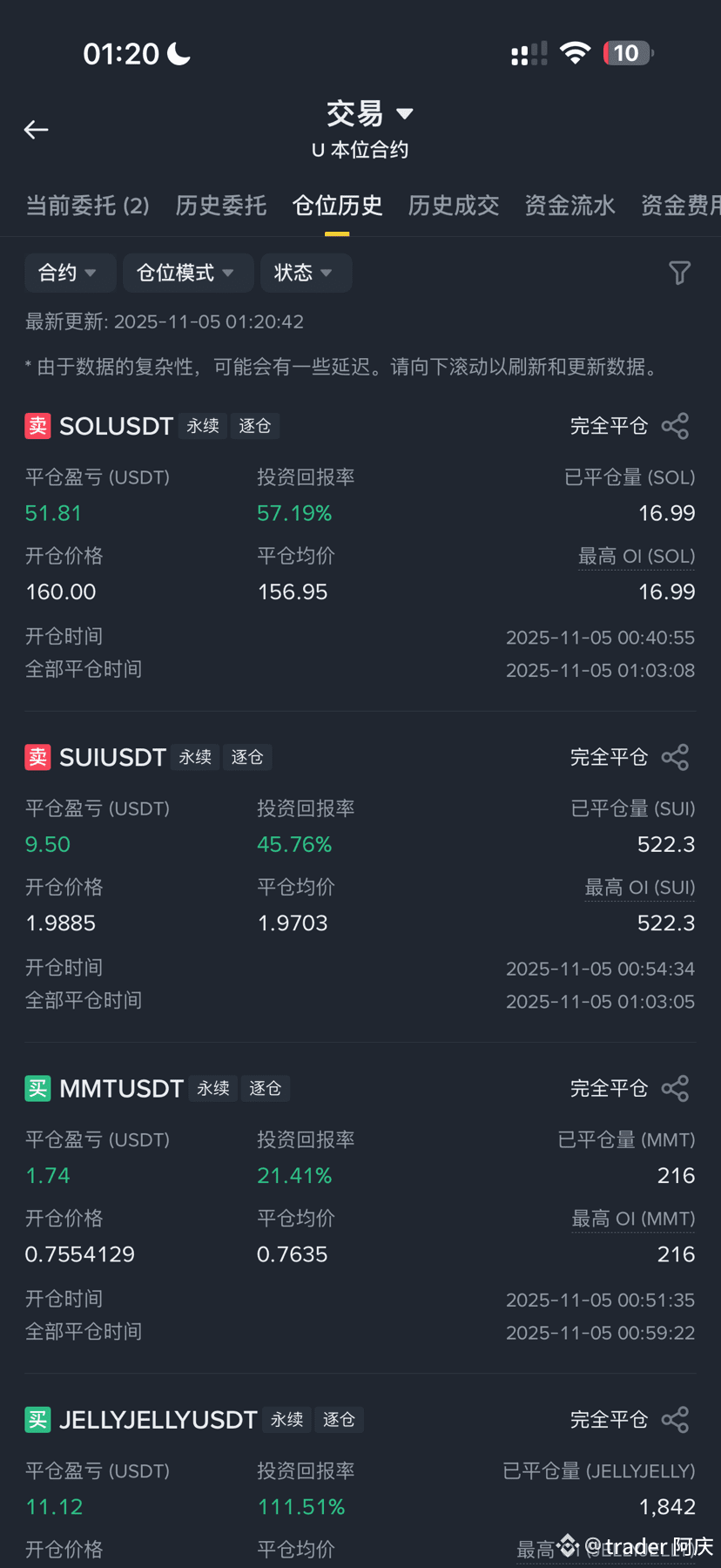Expand the 状态 filter dropdown

[306, 273]
